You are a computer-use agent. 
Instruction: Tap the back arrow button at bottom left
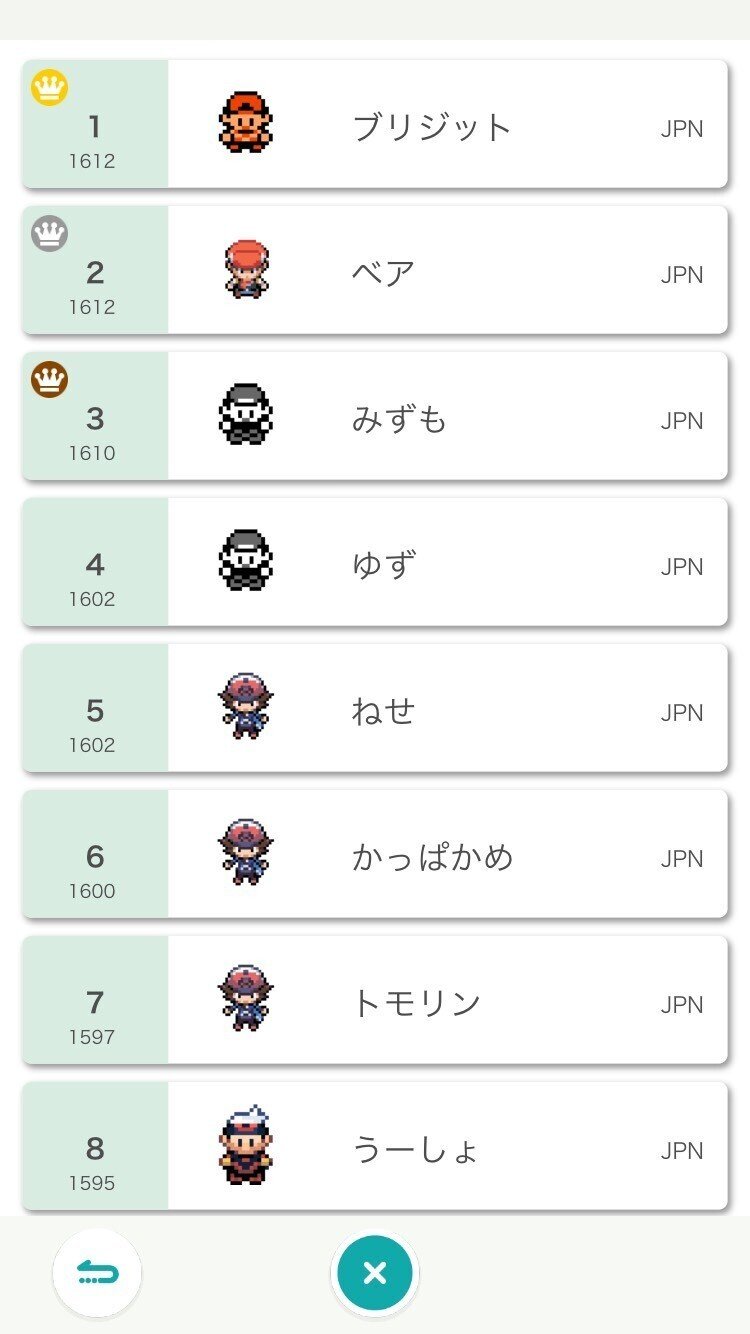[96, 1273]
